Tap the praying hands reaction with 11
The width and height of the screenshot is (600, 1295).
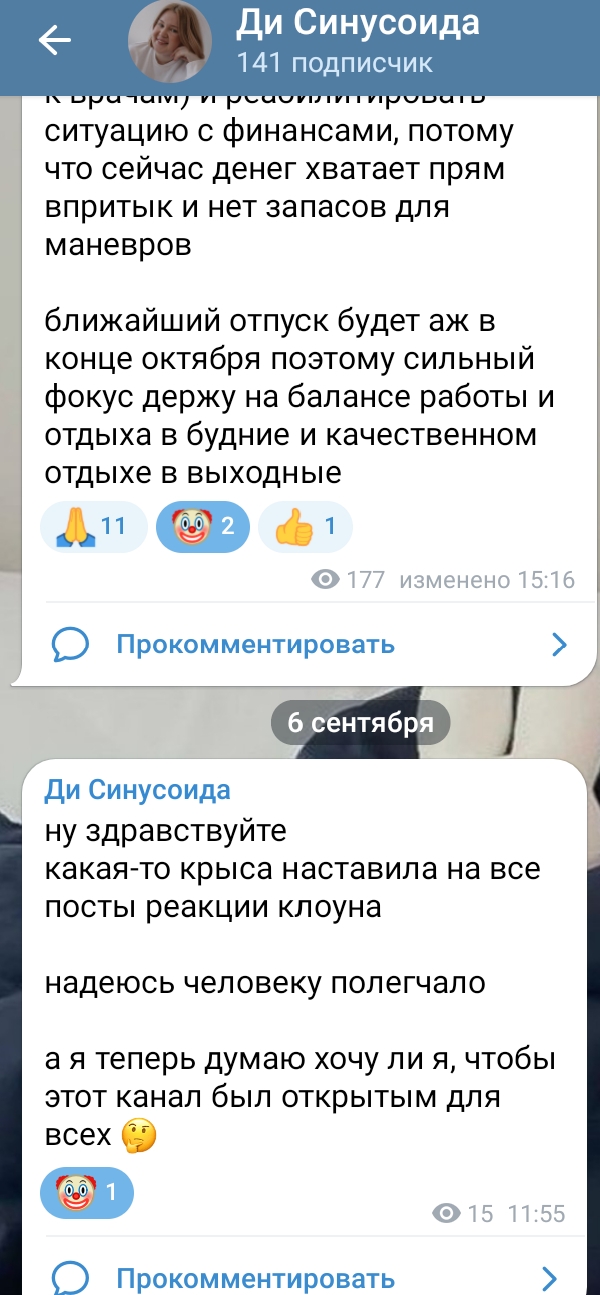click(93, 526)
